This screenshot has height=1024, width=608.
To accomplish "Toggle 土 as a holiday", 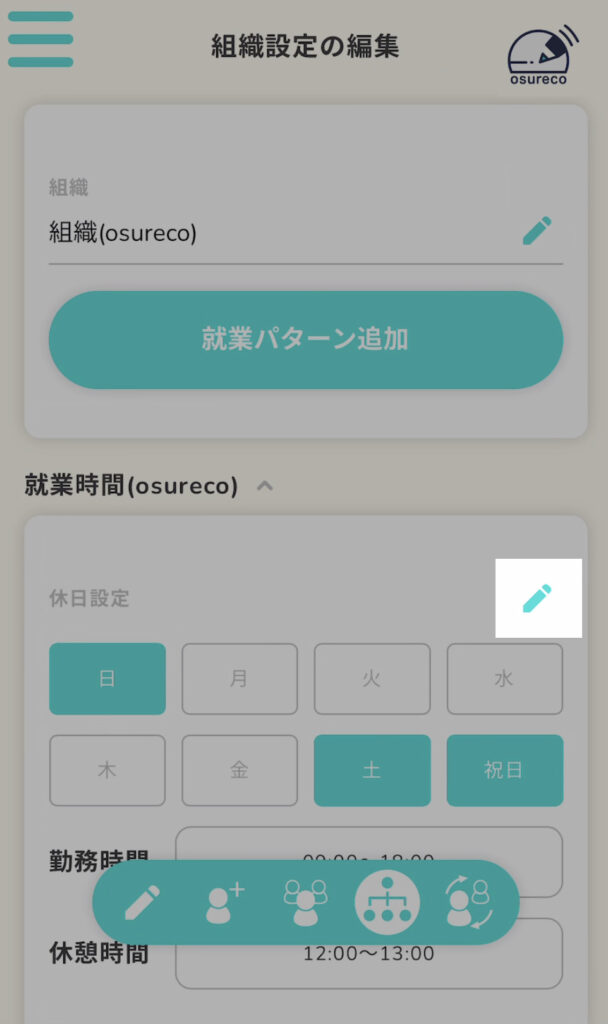I will click(372, 770).
